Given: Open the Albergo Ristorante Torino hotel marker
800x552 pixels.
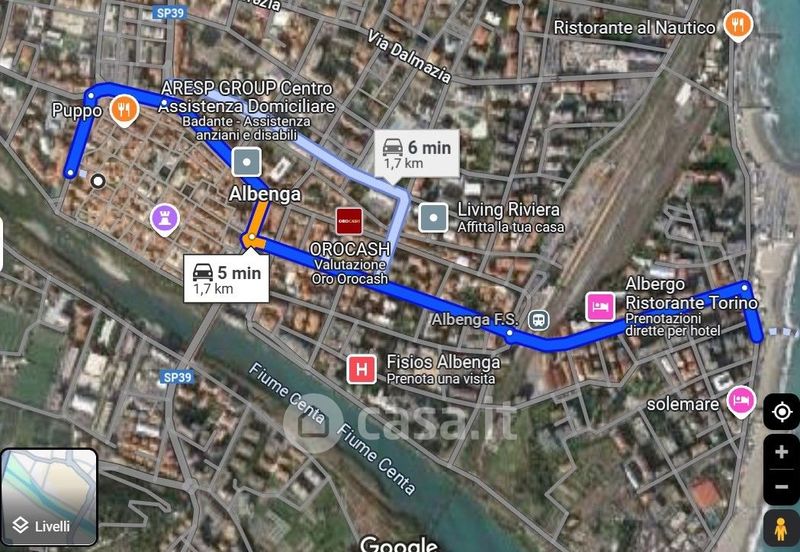Looking at the screenshot, I should click(600, 307).
